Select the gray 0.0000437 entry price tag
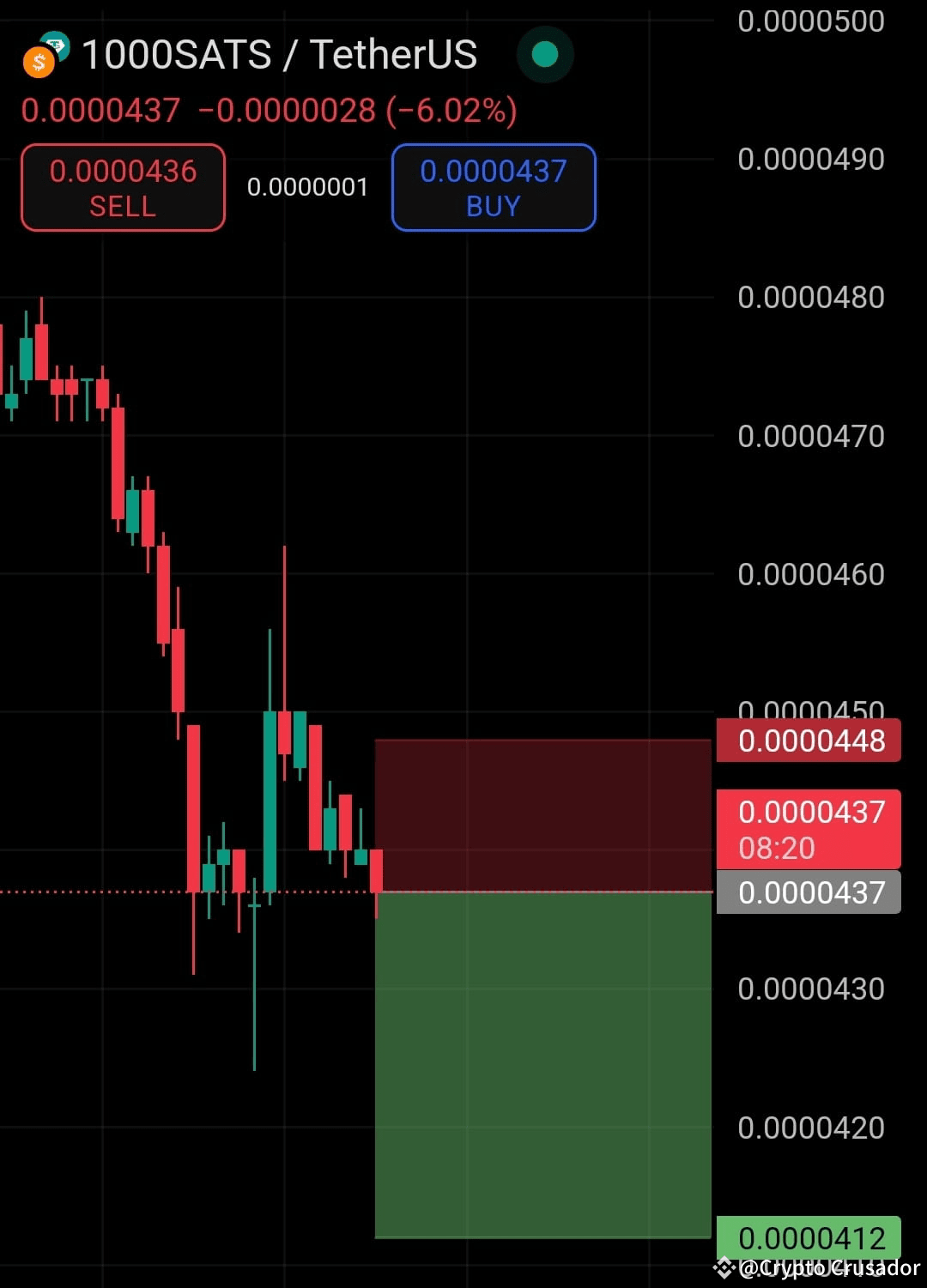The width and height of the screenshot is (927, 1288). [808, 892]
